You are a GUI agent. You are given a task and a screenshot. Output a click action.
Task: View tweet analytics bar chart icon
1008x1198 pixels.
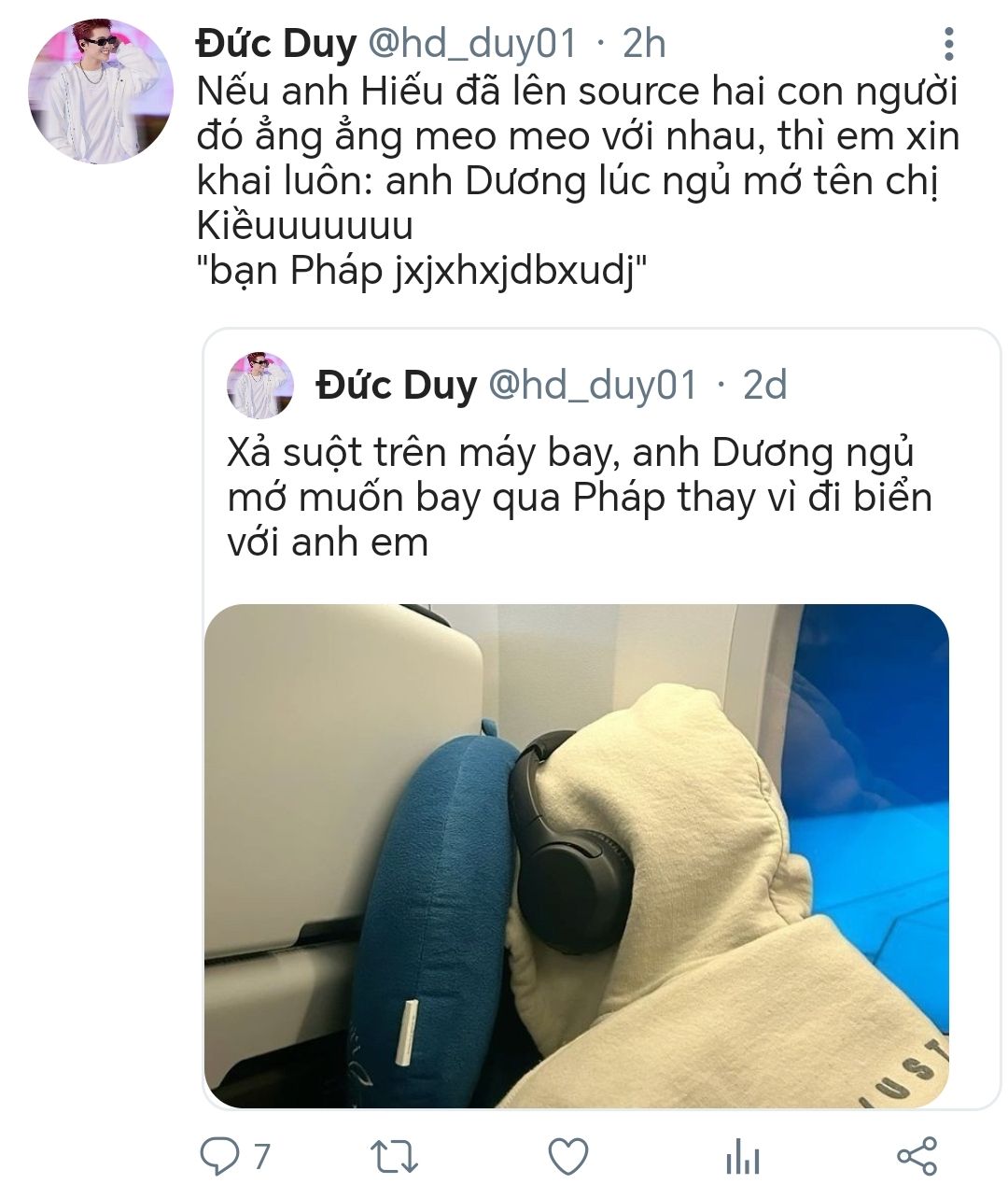click(742, 1158)
